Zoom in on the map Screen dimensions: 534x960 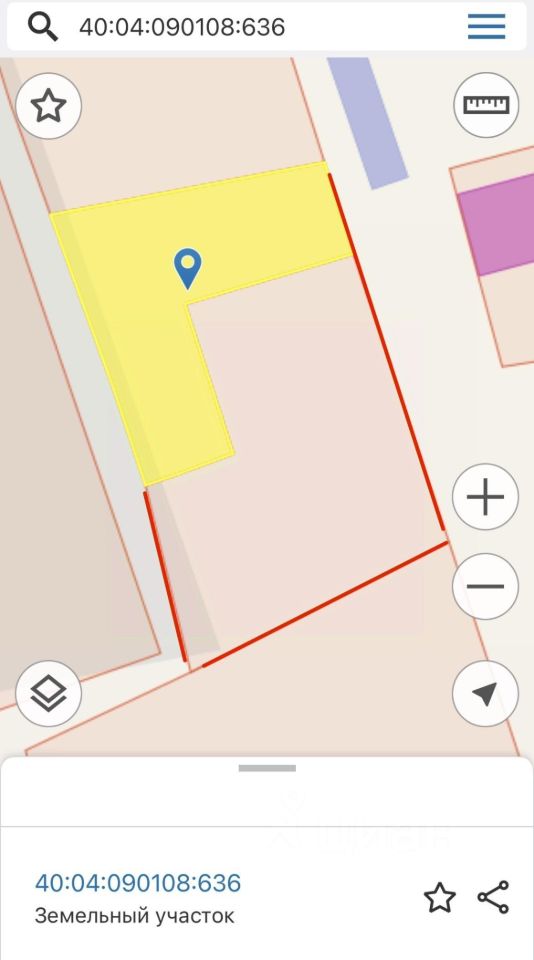point(486,497)
